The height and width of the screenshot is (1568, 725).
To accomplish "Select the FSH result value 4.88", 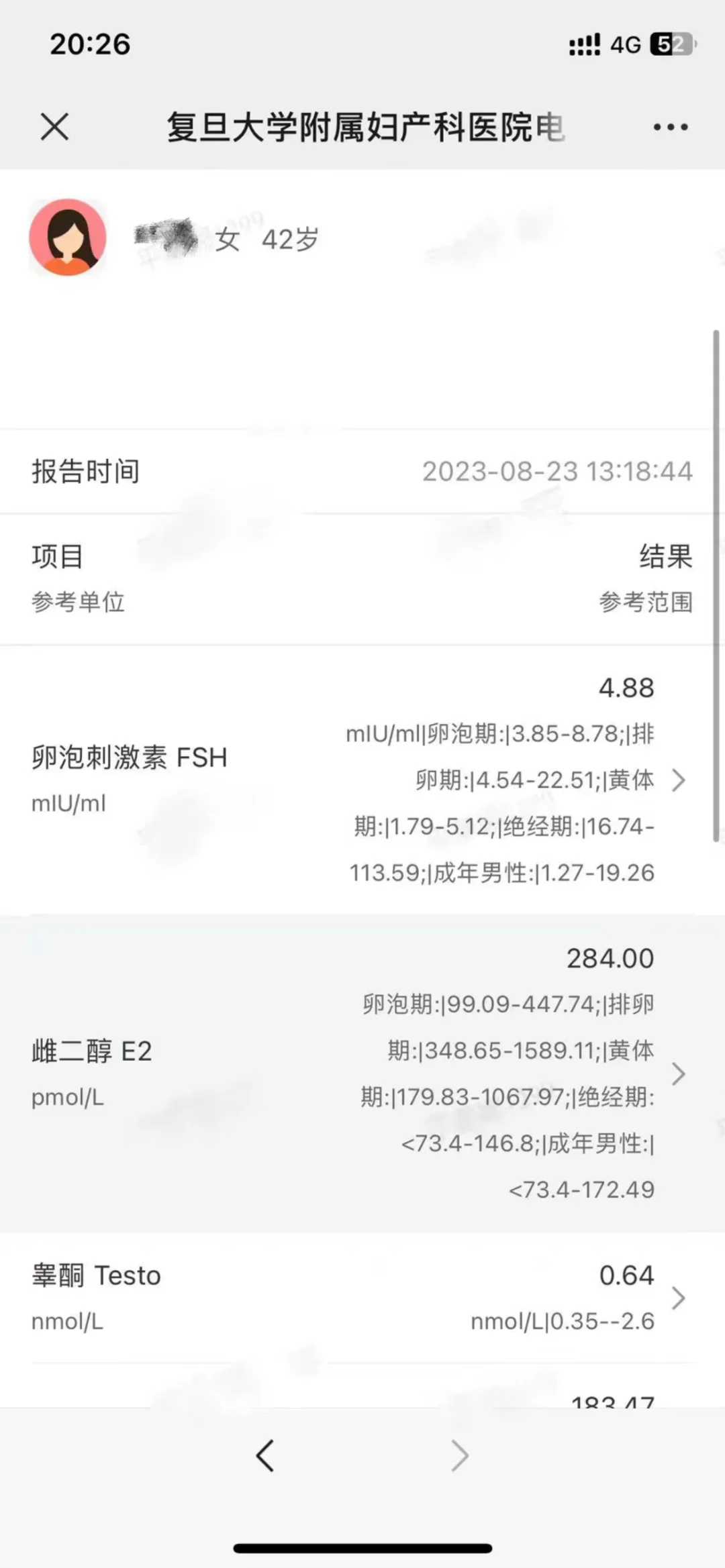I will [x=626, y=687].
